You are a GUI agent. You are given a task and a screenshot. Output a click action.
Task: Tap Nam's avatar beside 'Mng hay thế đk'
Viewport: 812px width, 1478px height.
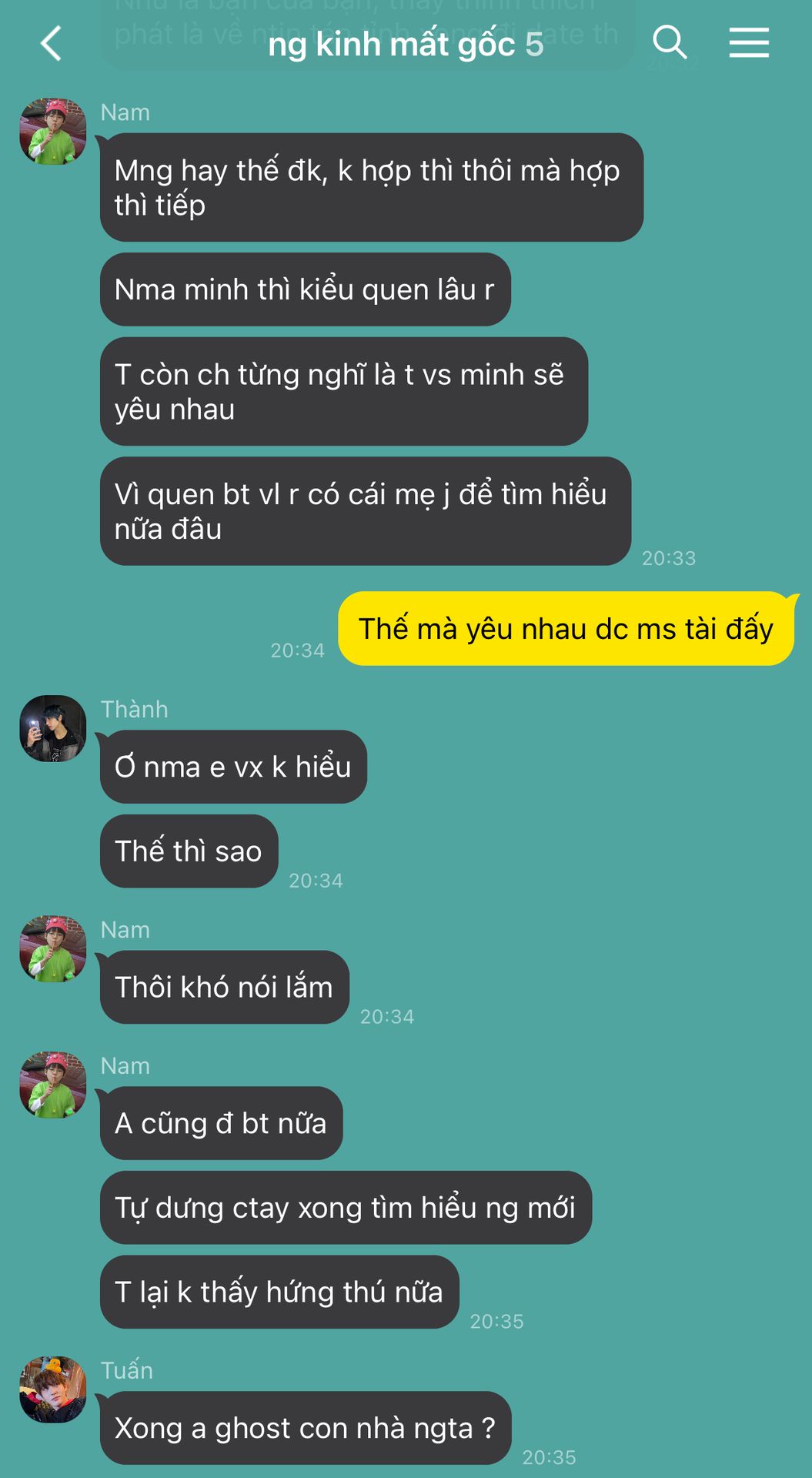tap(53, 132)
